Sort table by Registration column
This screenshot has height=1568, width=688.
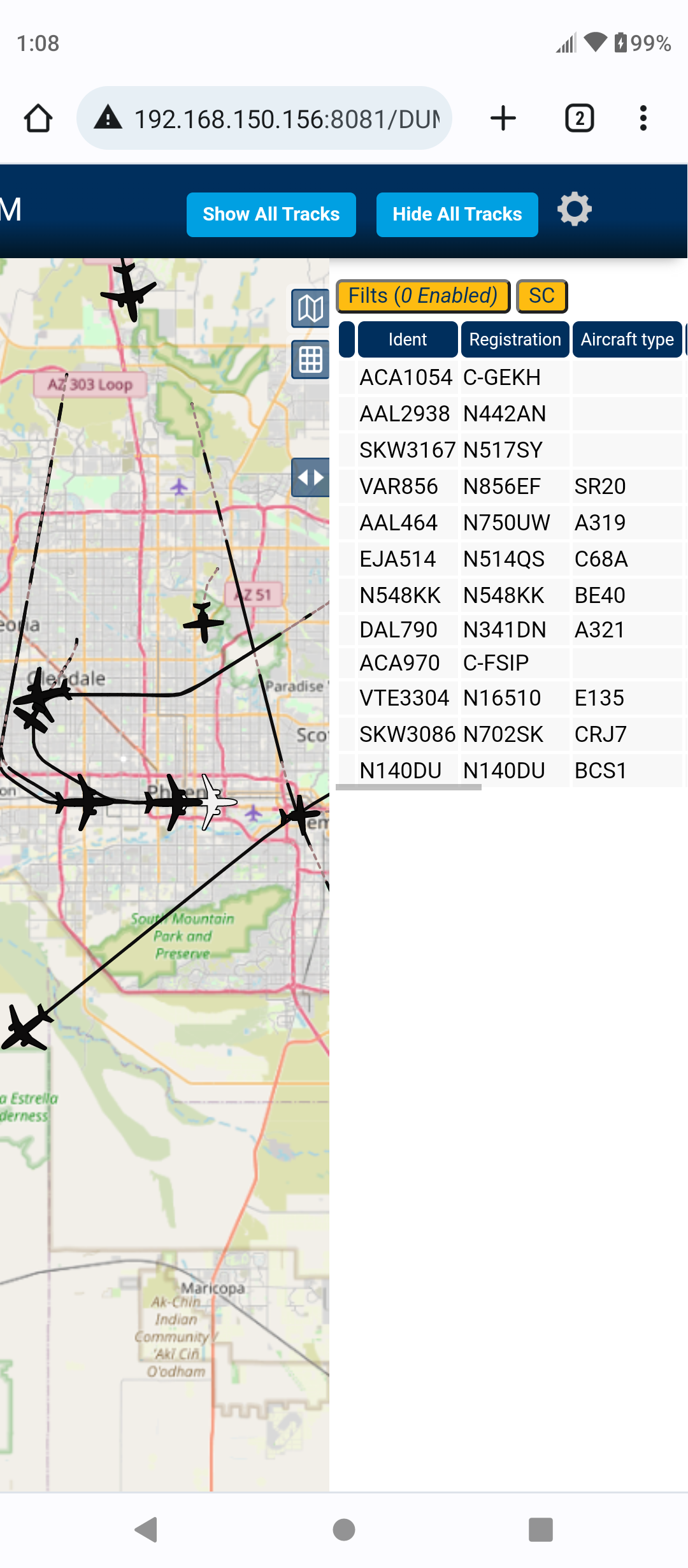515,339
